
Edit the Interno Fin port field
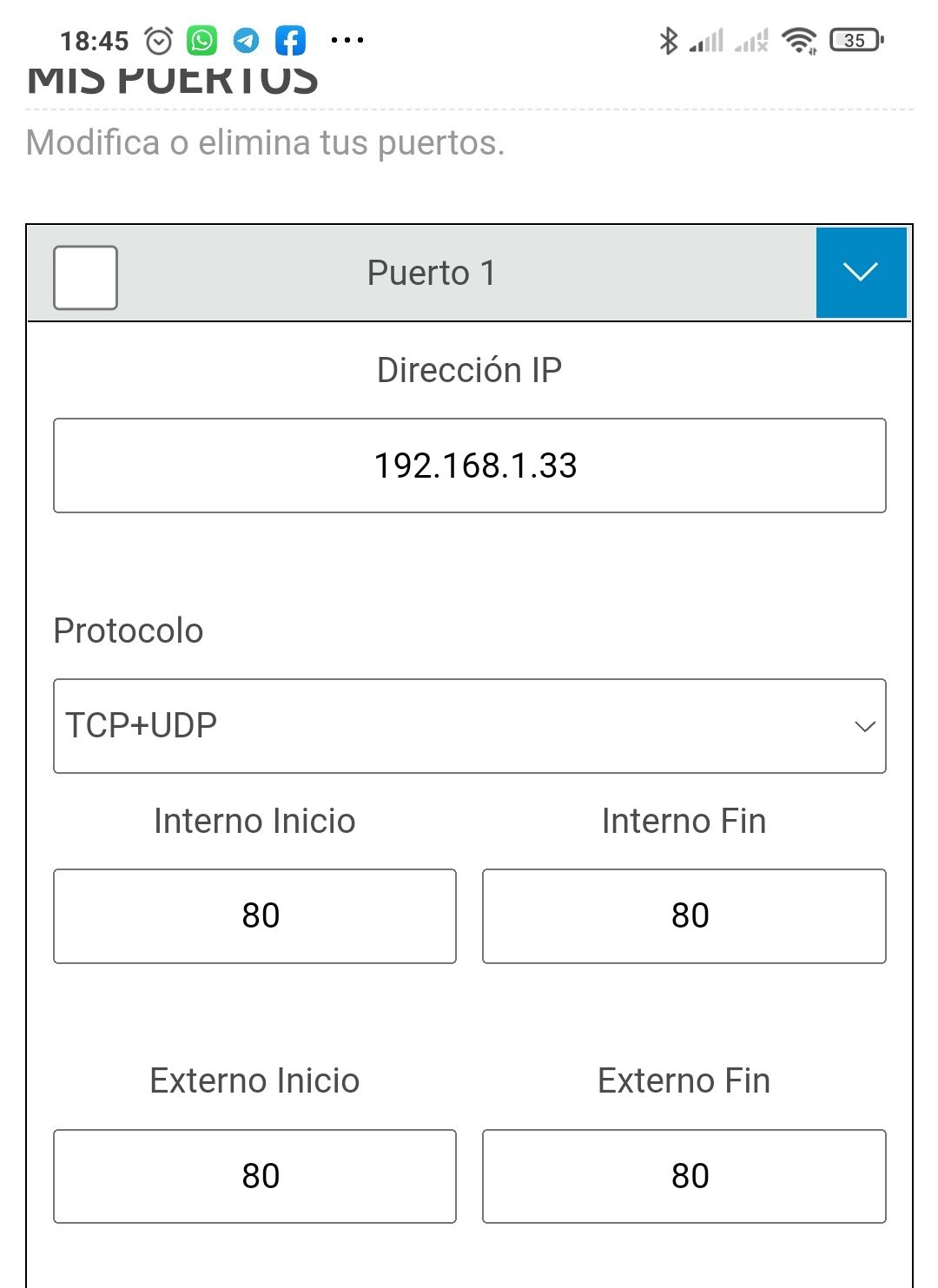pos(684,915)
